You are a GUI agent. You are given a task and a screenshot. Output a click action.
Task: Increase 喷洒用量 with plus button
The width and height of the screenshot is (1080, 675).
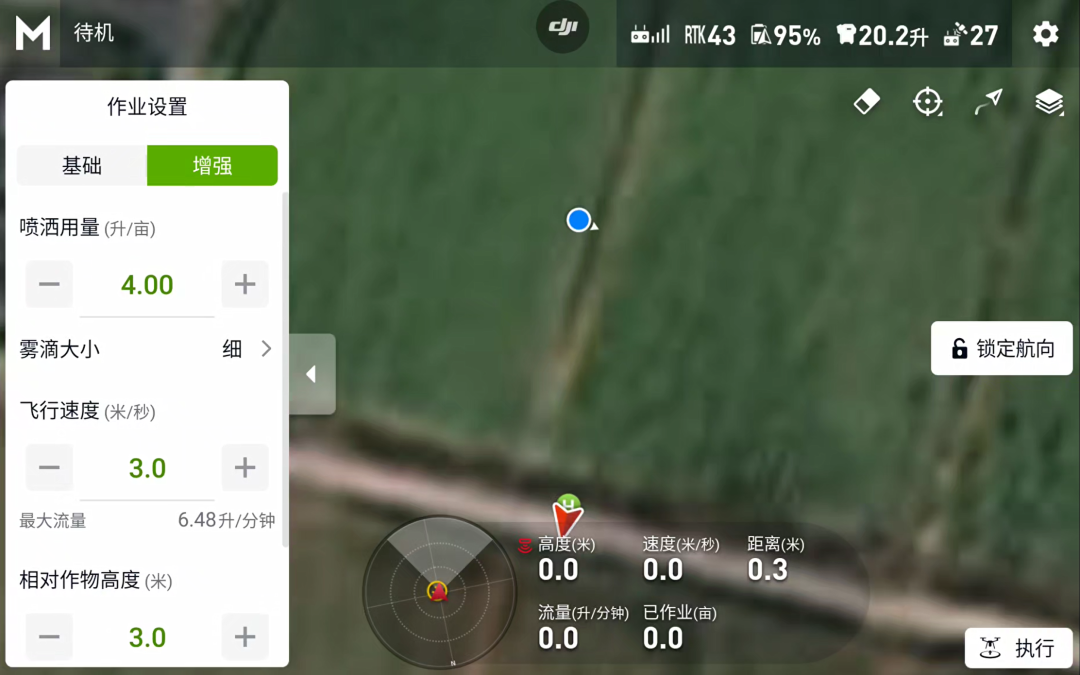245,285
